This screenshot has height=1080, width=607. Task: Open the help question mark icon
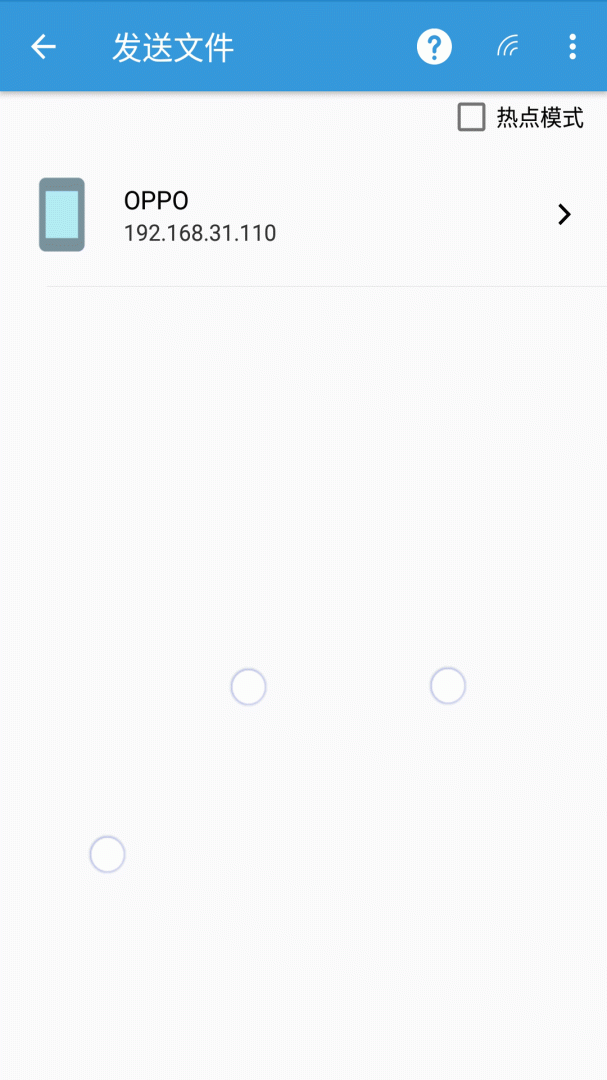tap(434, 47)
